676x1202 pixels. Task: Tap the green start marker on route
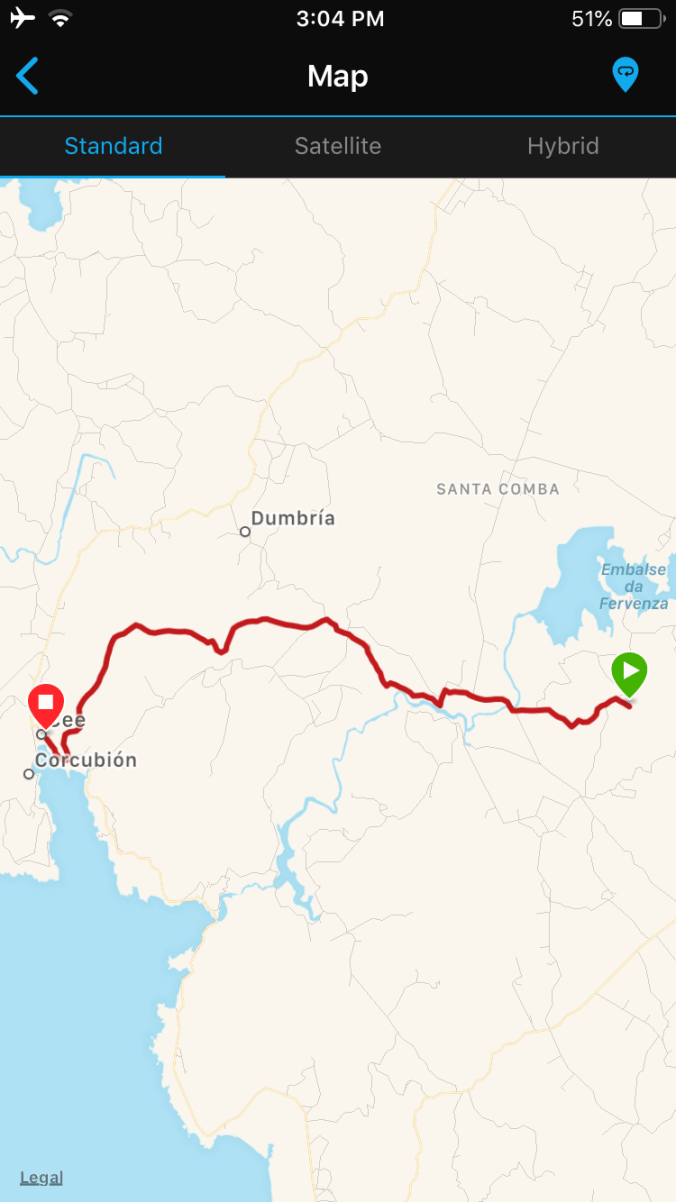tap(629, 674)
